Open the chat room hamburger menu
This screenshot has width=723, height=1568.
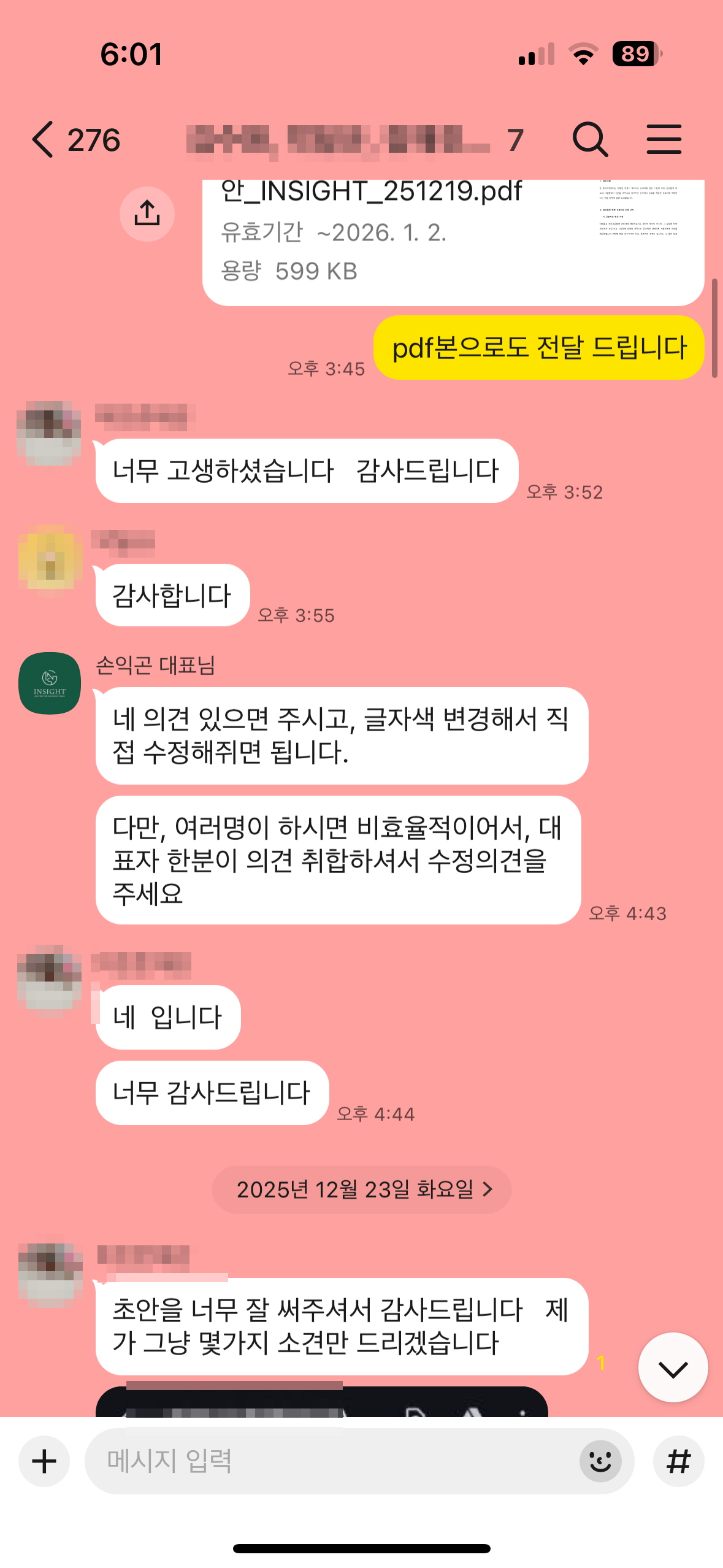(x=664, y=140)
